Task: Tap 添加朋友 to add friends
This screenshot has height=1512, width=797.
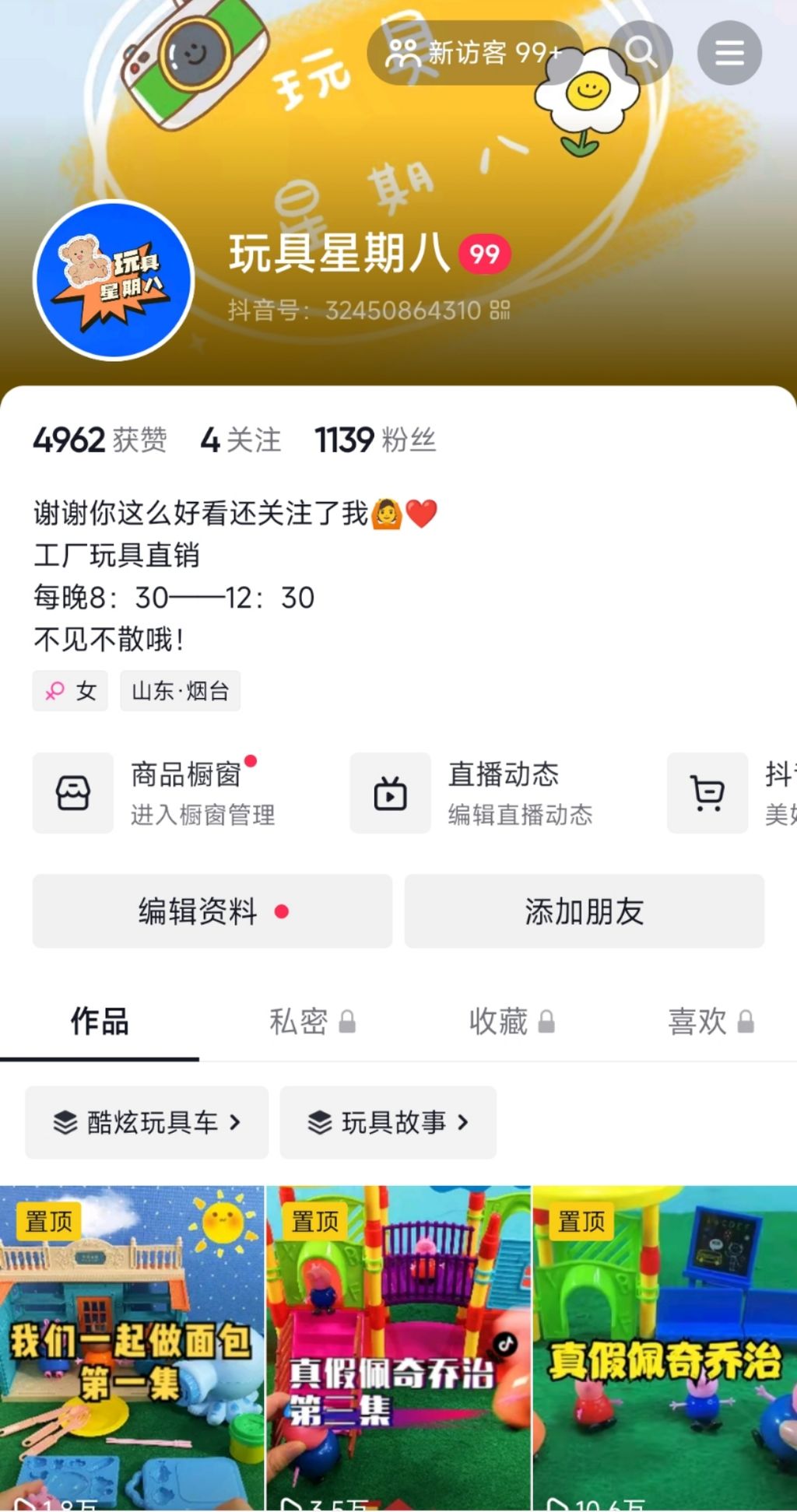Action: (x=584, y=911)
